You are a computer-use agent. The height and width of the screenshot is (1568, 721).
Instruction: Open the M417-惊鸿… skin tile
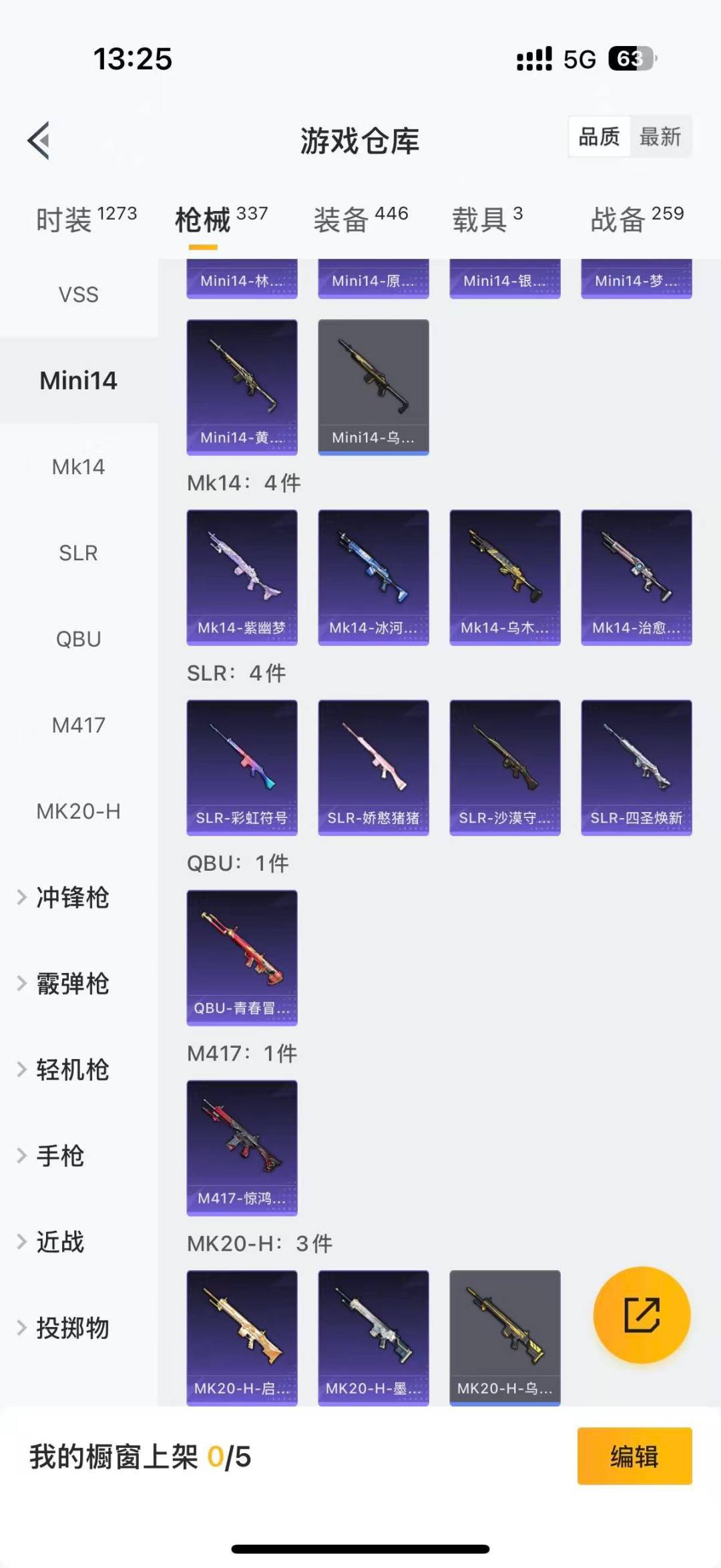(242, 1148)
